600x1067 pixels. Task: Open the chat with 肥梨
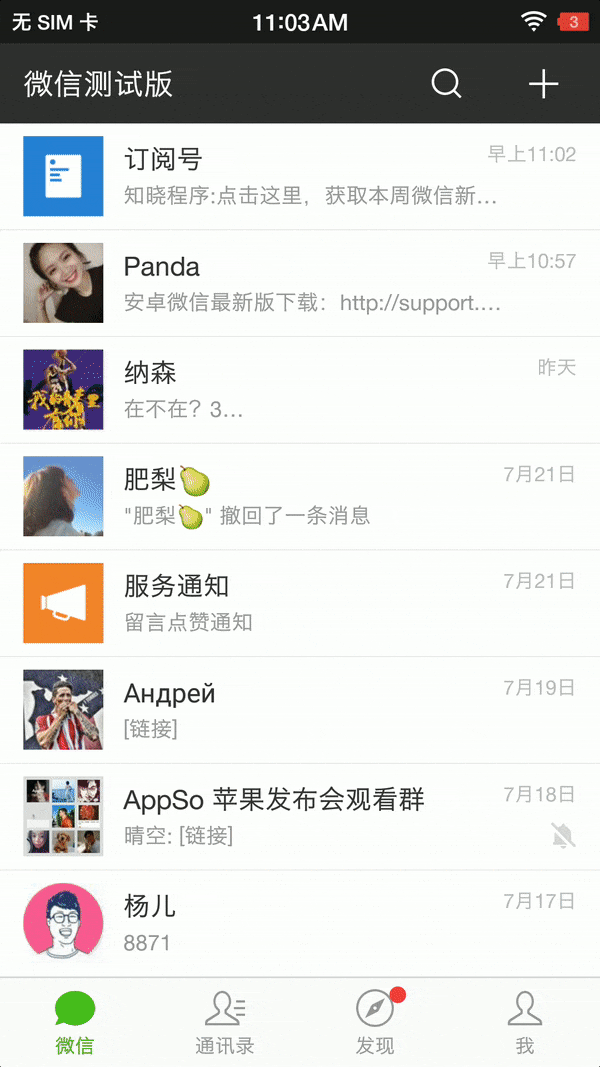[x=300, y=497]
